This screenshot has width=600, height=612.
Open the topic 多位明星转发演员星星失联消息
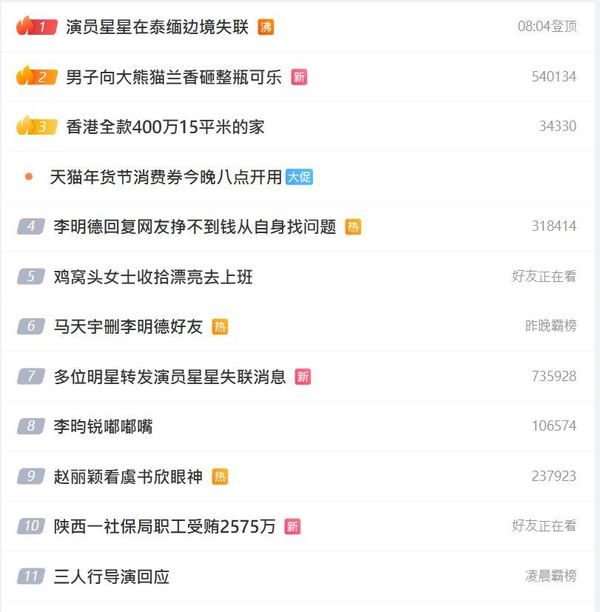[x=170, y=377]
